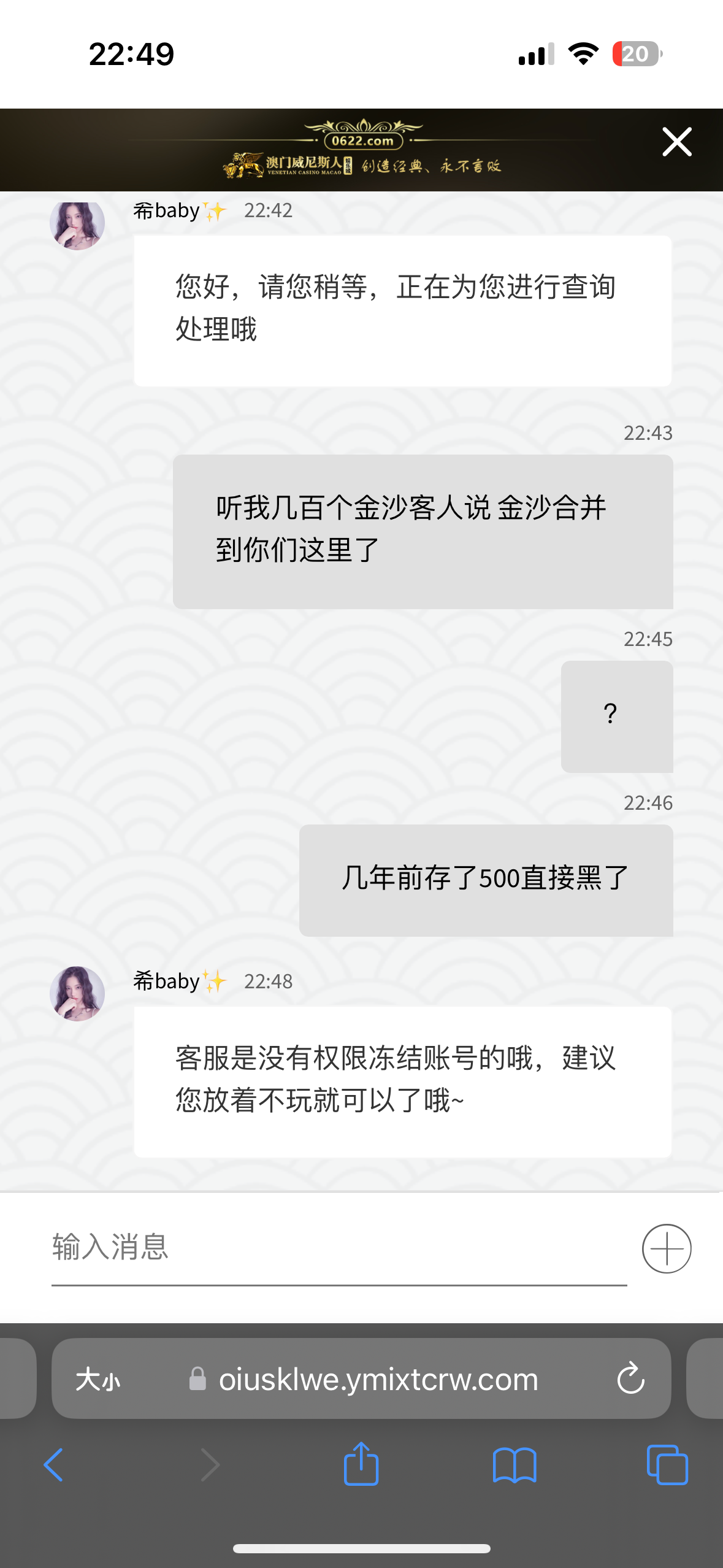Open Safari bookmarks
Screen dimensions: 723x1568
(515, 1465)
